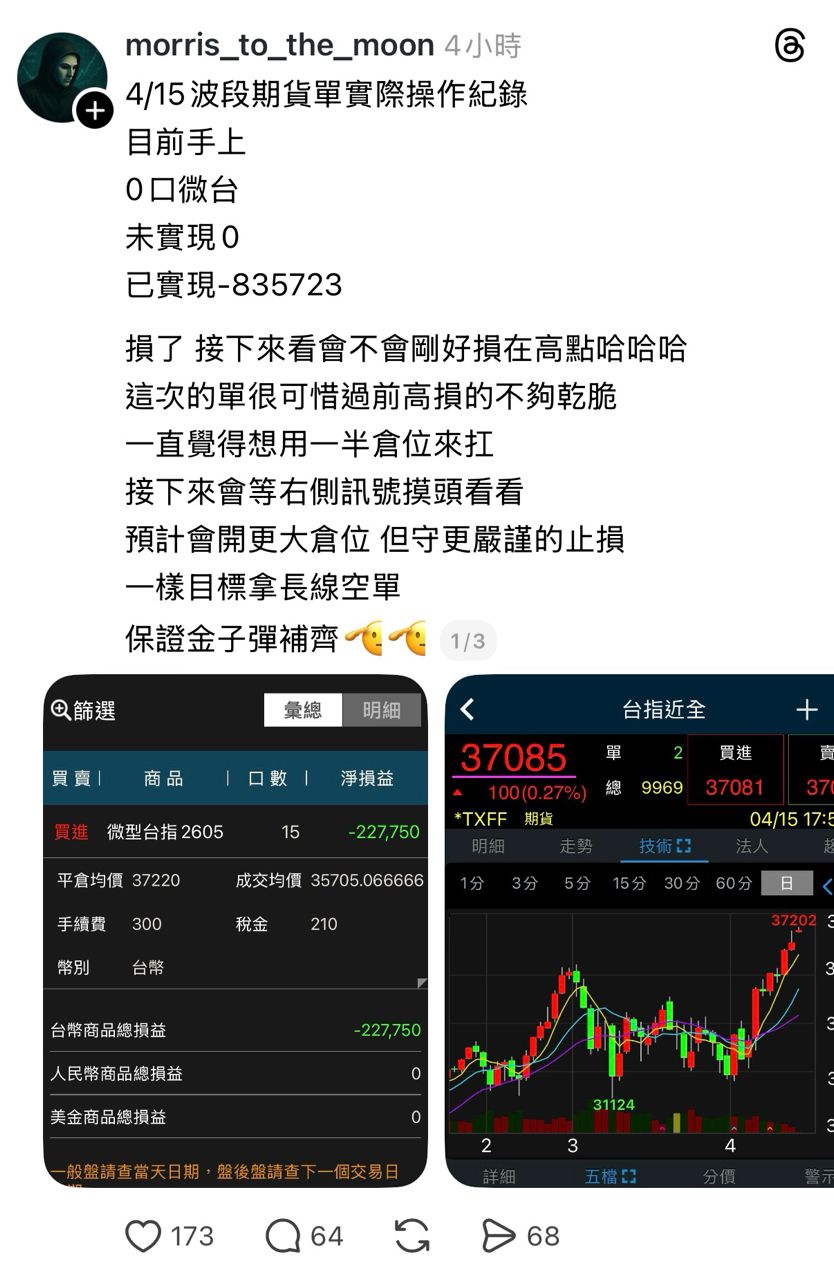View the attached 微型台指 profit-loss screenshot
The height and width of the screenshot is (1280, 834).
(235, 930)
